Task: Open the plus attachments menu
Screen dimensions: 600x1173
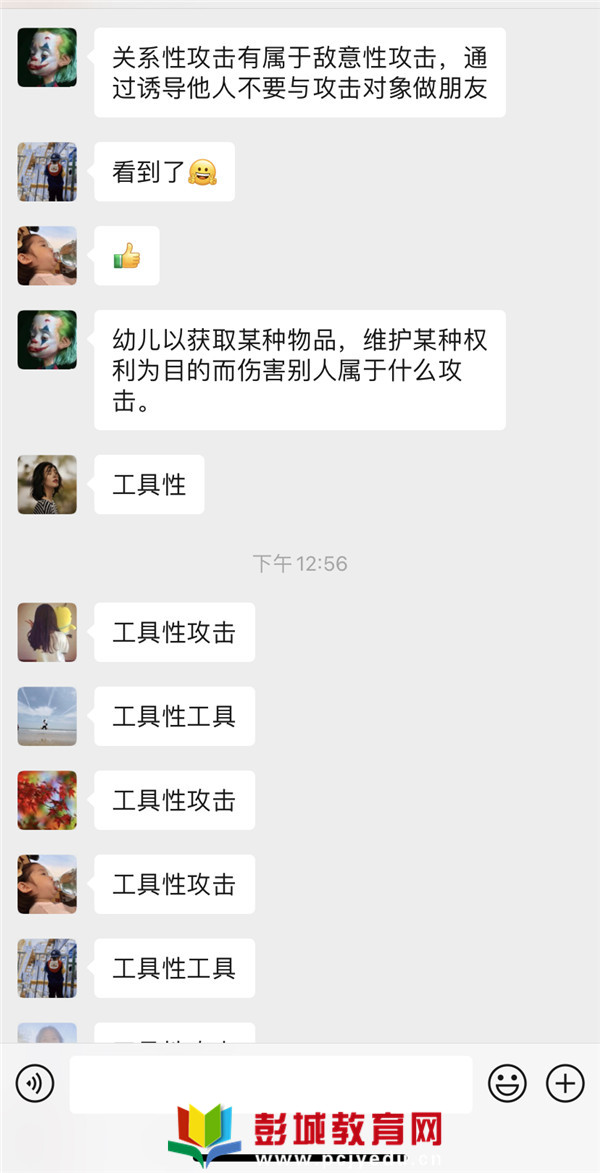Action: [x=565, y=1083]
